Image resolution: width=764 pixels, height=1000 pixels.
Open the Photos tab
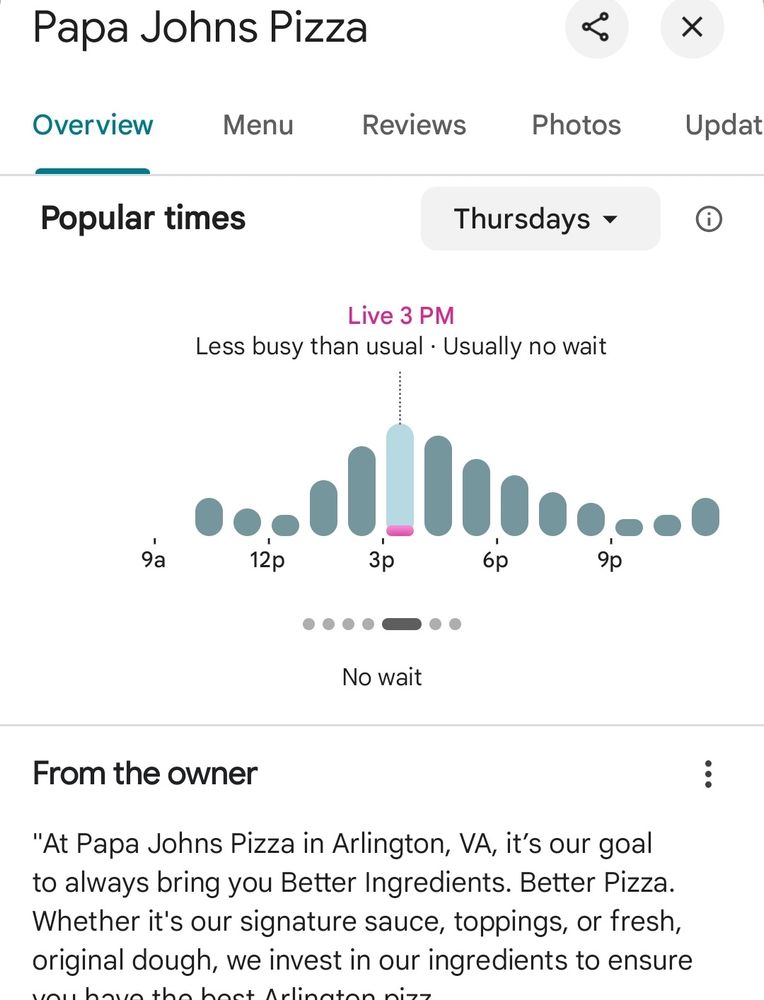coord(576,125)
